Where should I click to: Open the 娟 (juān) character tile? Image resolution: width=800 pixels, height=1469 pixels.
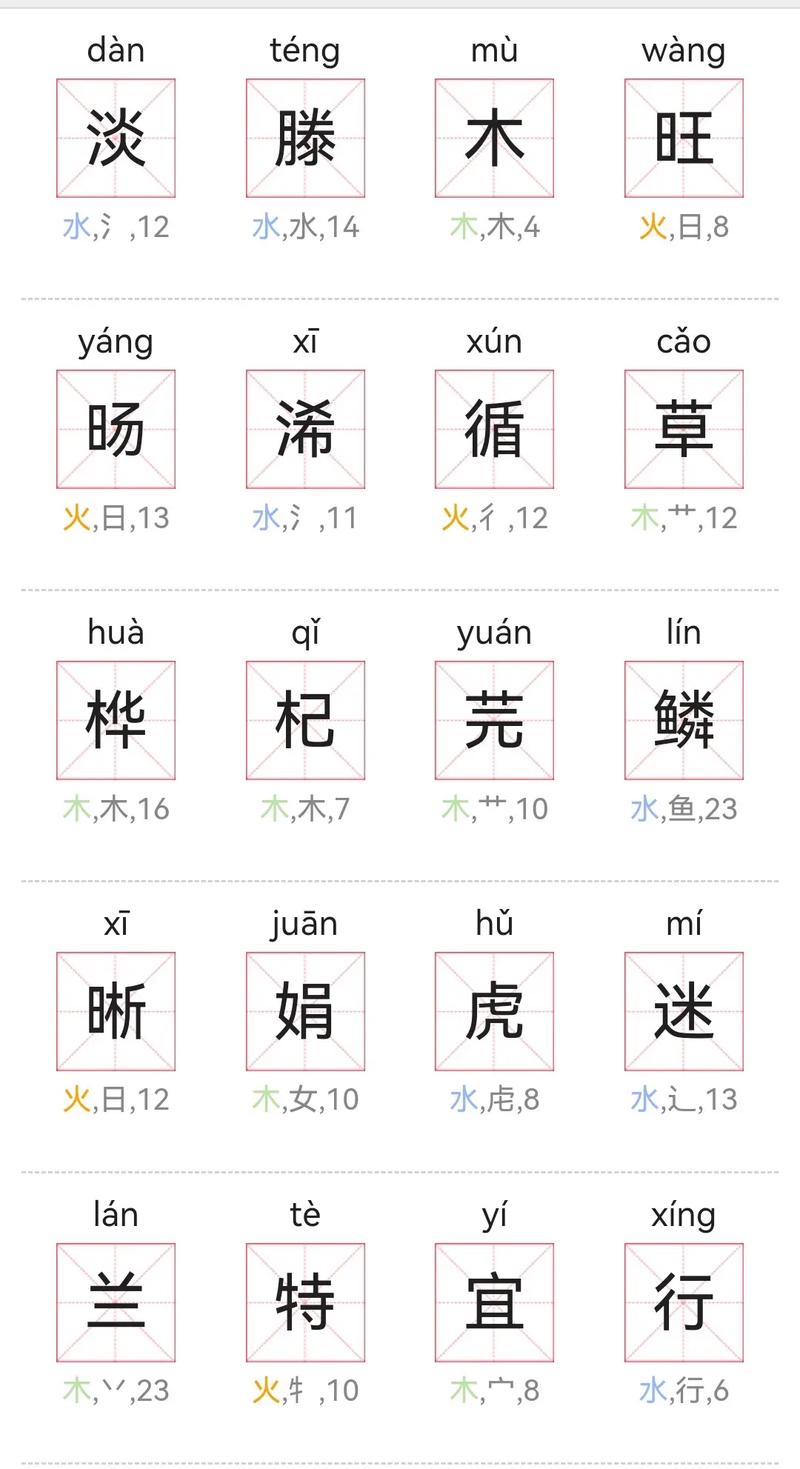(305, 1011)
